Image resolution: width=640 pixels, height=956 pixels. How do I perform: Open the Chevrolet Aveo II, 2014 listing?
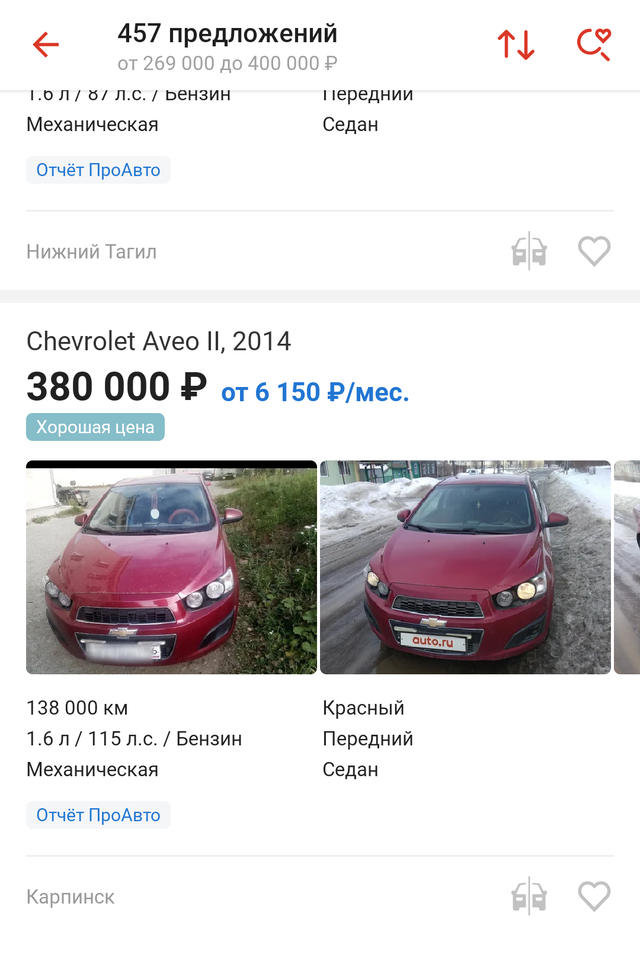pyautogui.click(x=158, y=341)
